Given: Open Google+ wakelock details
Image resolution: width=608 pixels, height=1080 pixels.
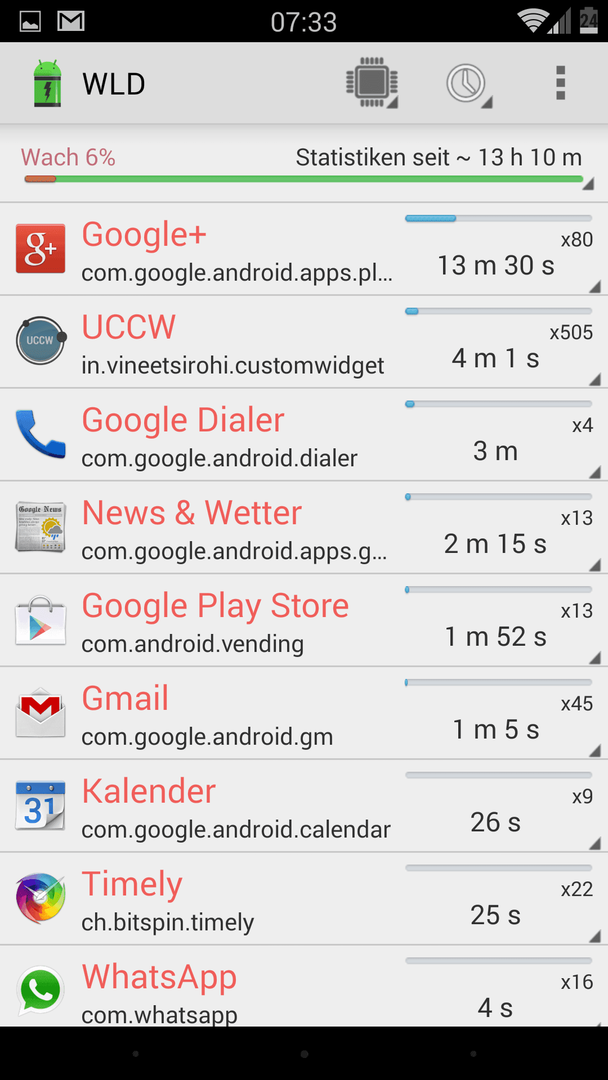Looking at the screenshot, I should 304,249.
